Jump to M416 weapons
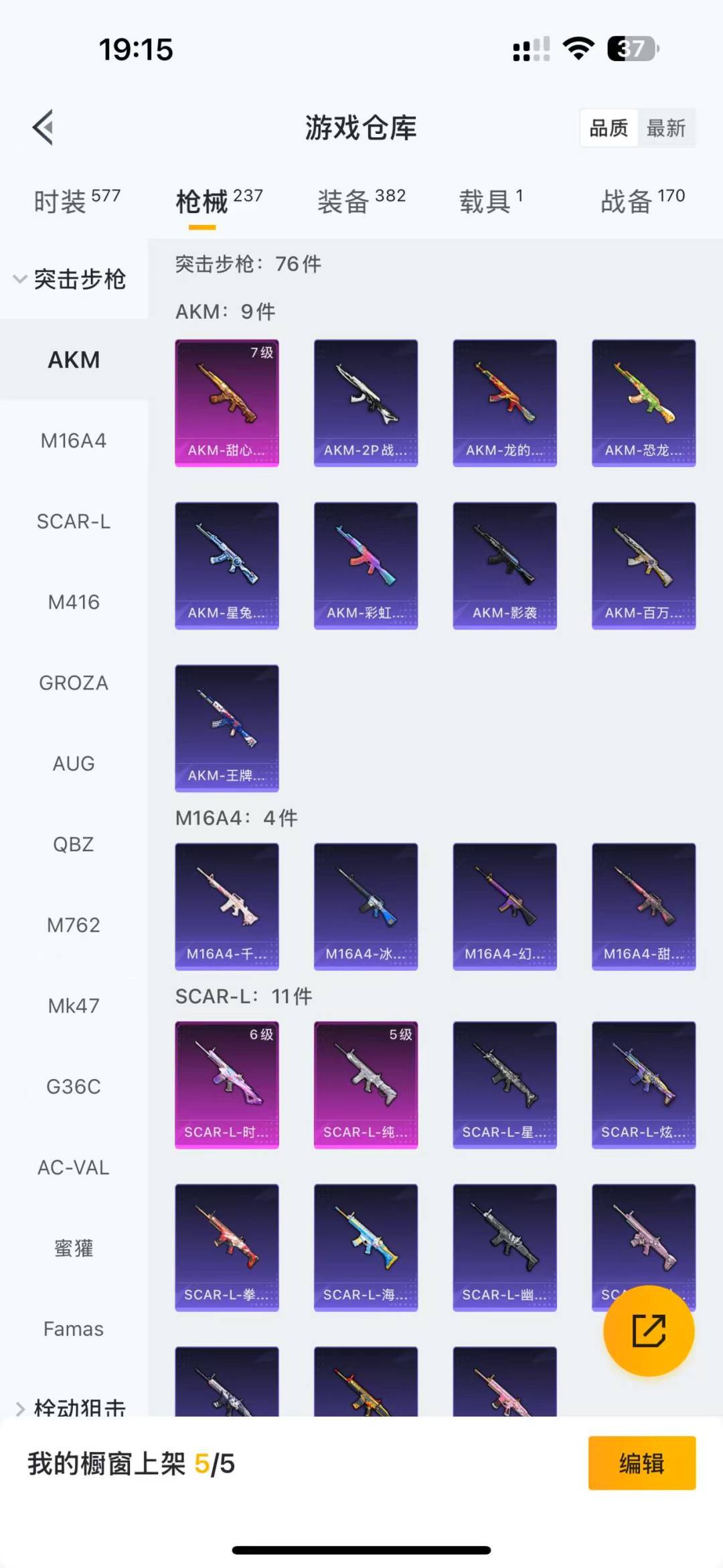The width and height of the screenshot is (723, 1568). click(x=74, y=602)
